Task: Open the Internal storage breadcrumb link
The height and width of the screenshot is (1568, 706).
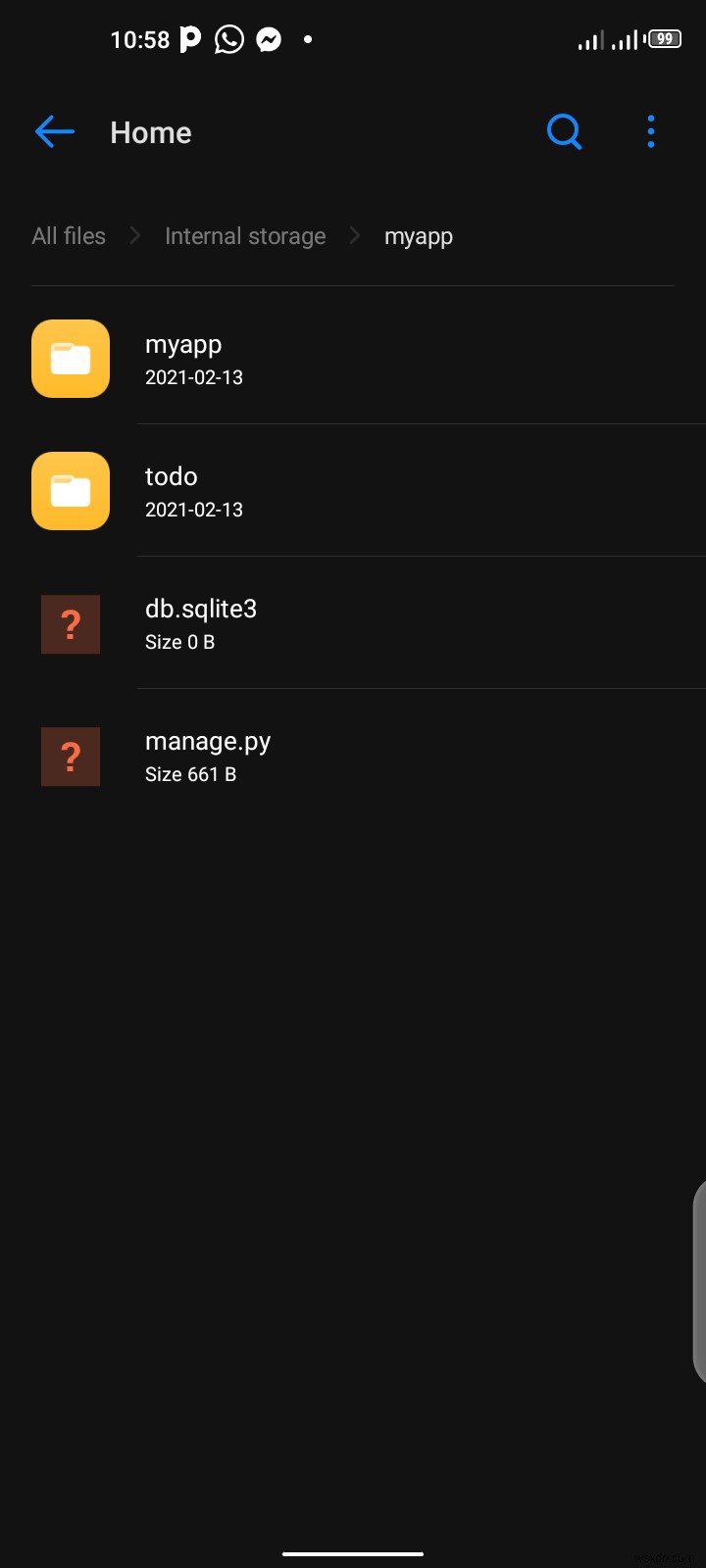Action: [245, 235]
